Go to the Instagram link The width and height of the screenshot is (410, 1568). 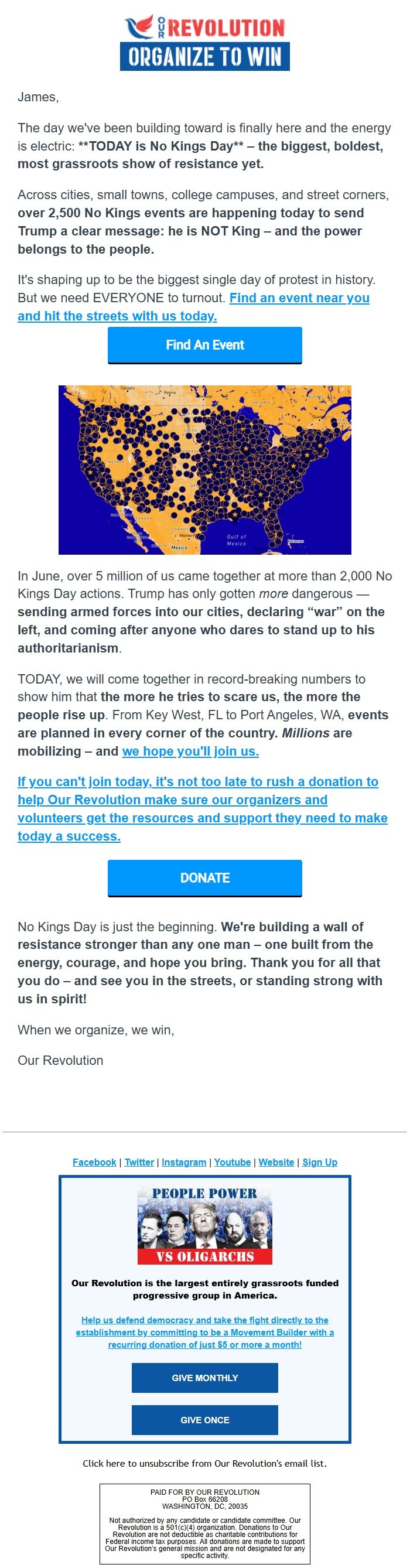click(x=184, y=1162)
